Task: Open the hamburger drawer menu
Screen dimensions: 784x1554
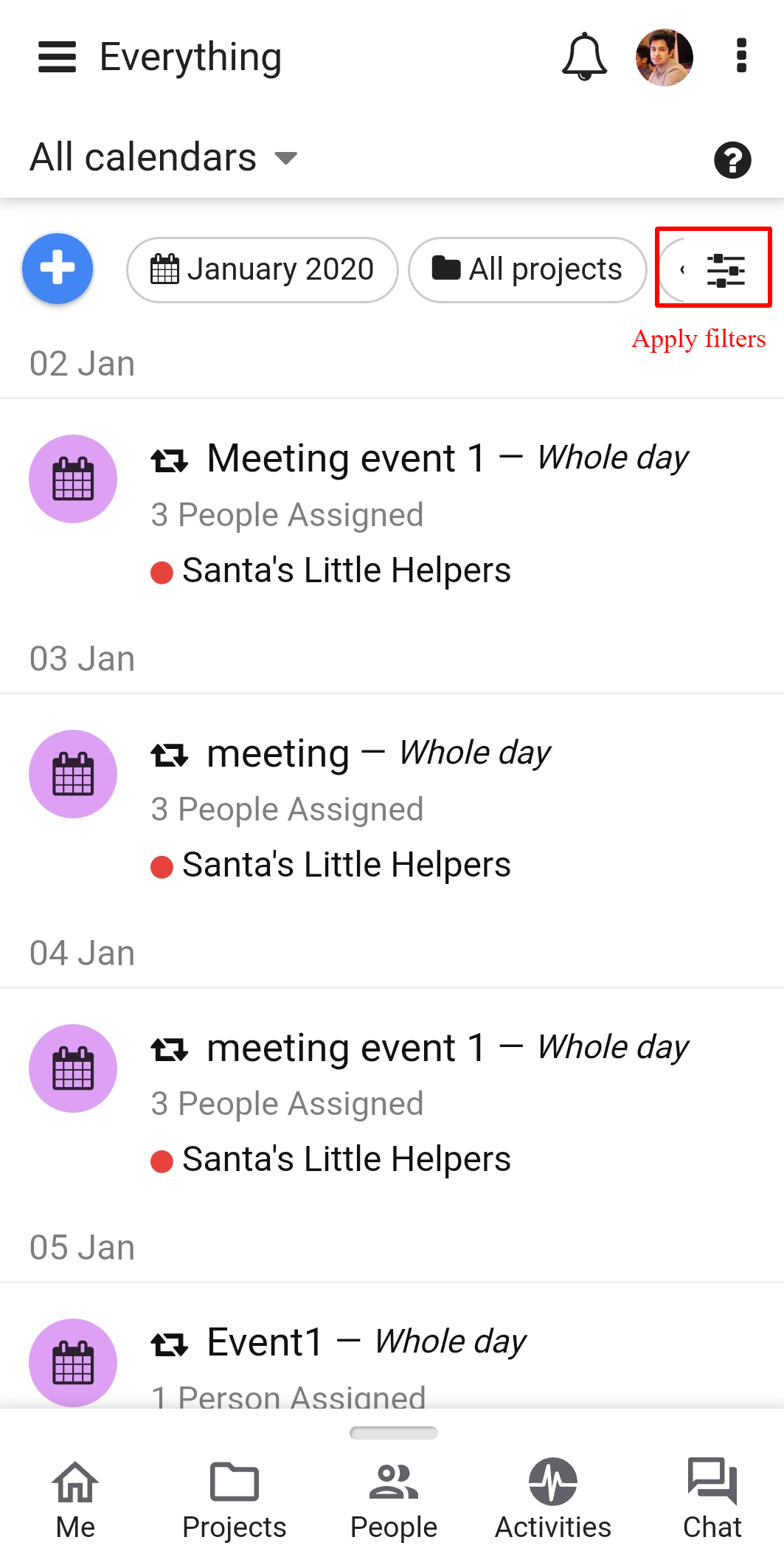Action: 57,57
